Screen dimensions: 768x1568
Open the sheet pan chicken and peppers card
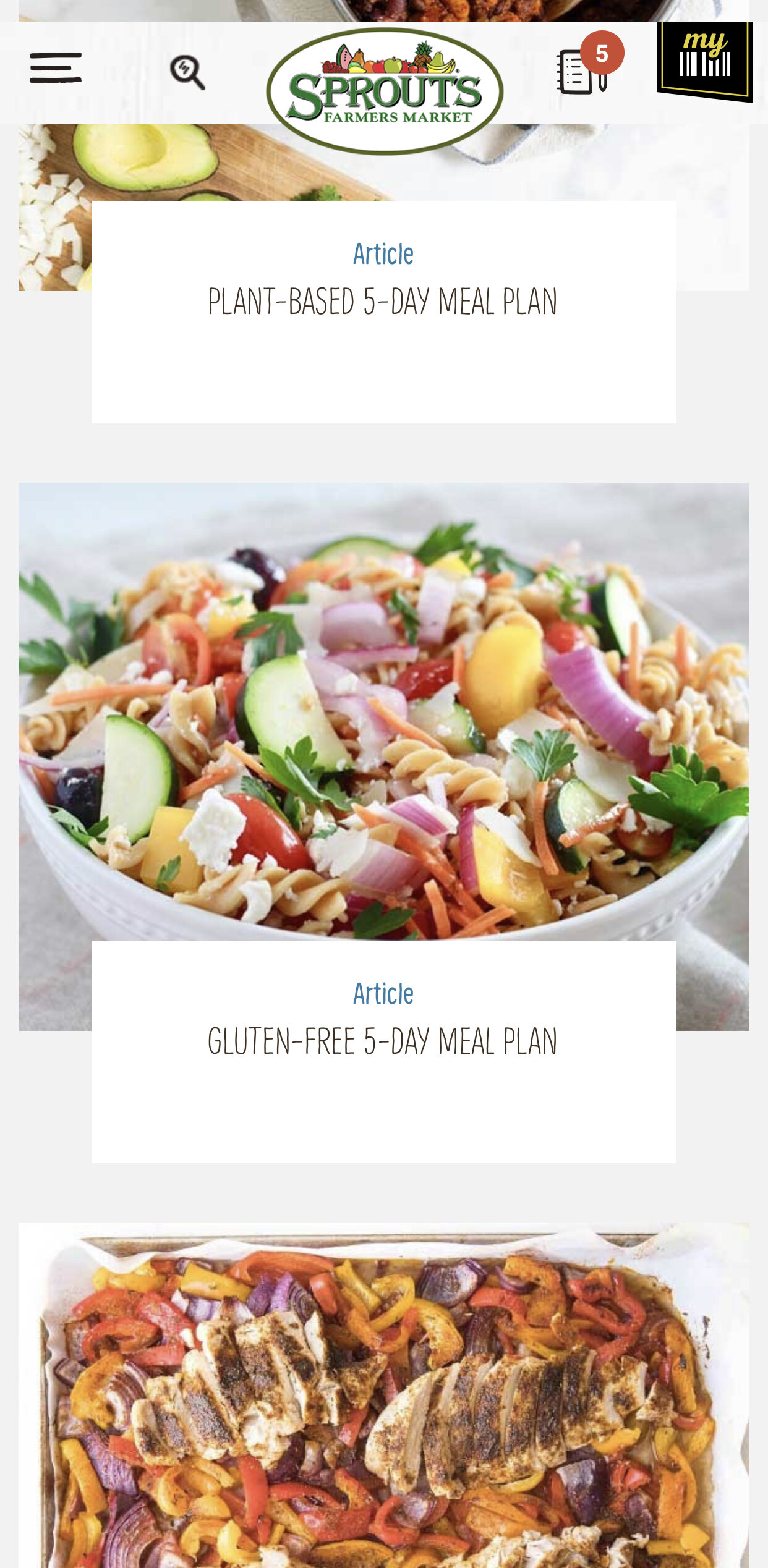tap(383, 1397)
